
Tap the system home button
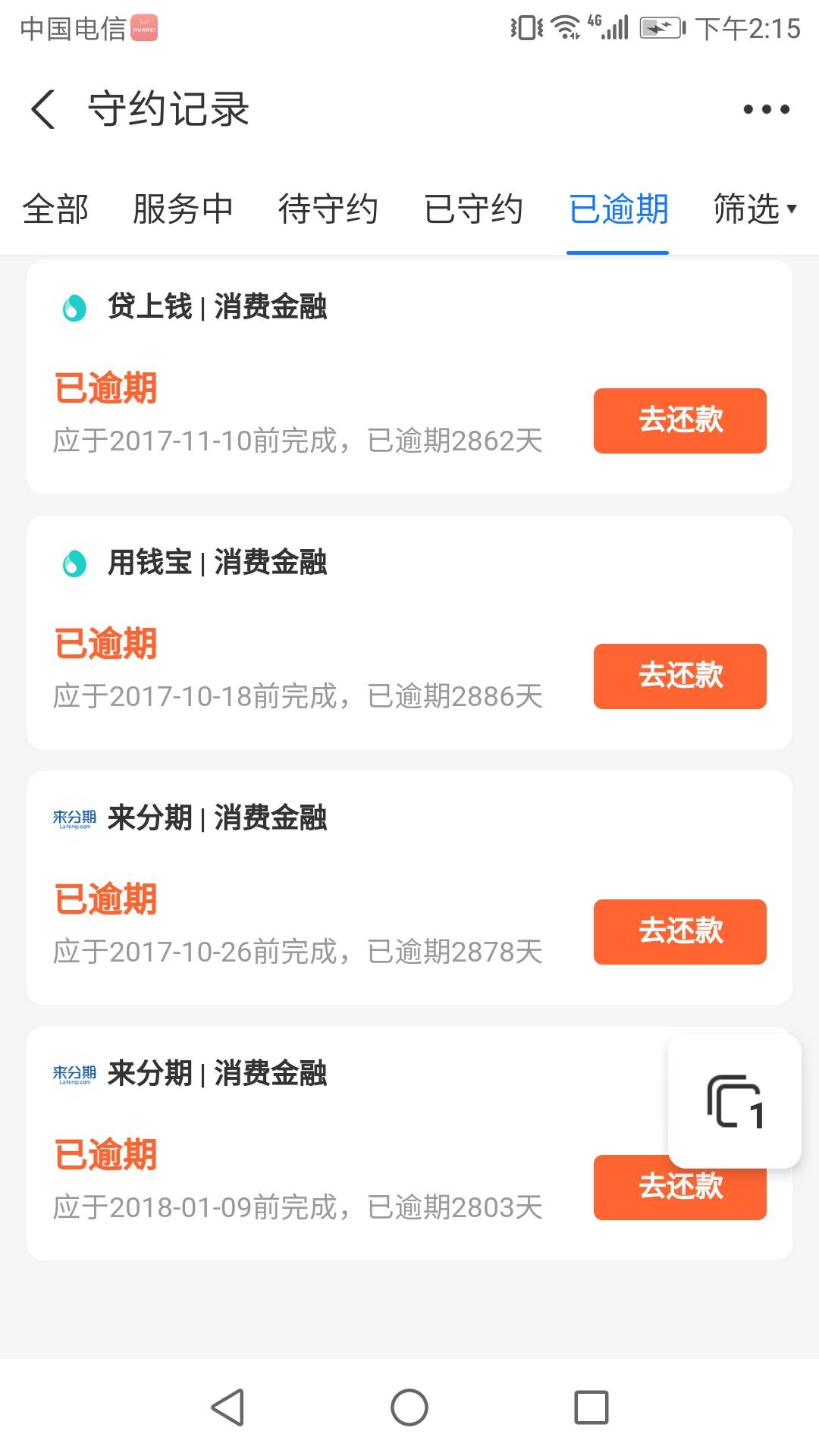pos(409,1407)
